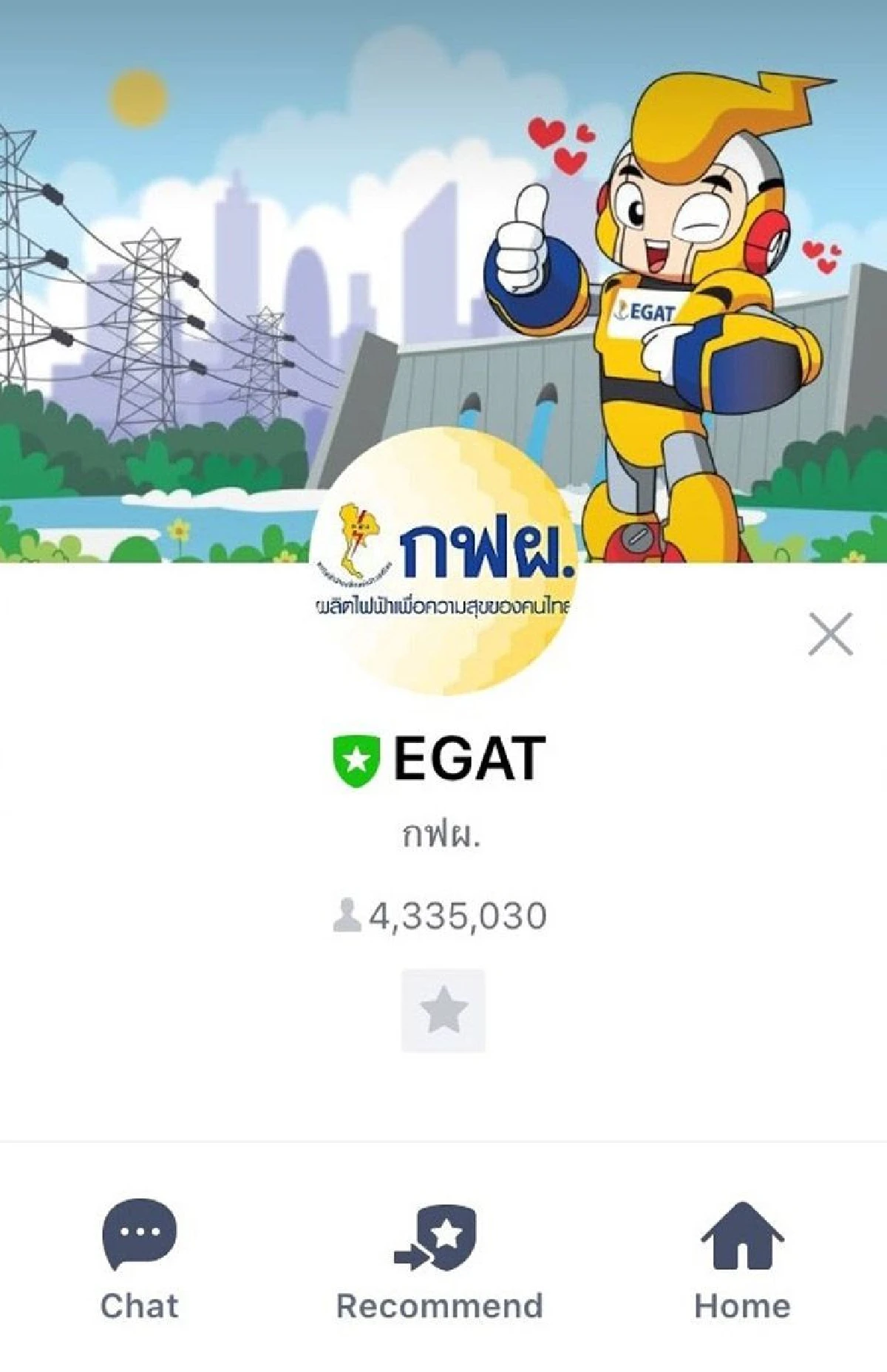View the EGAT profile picture
This screenshot has width=887, height=1372.
point(443,562)
